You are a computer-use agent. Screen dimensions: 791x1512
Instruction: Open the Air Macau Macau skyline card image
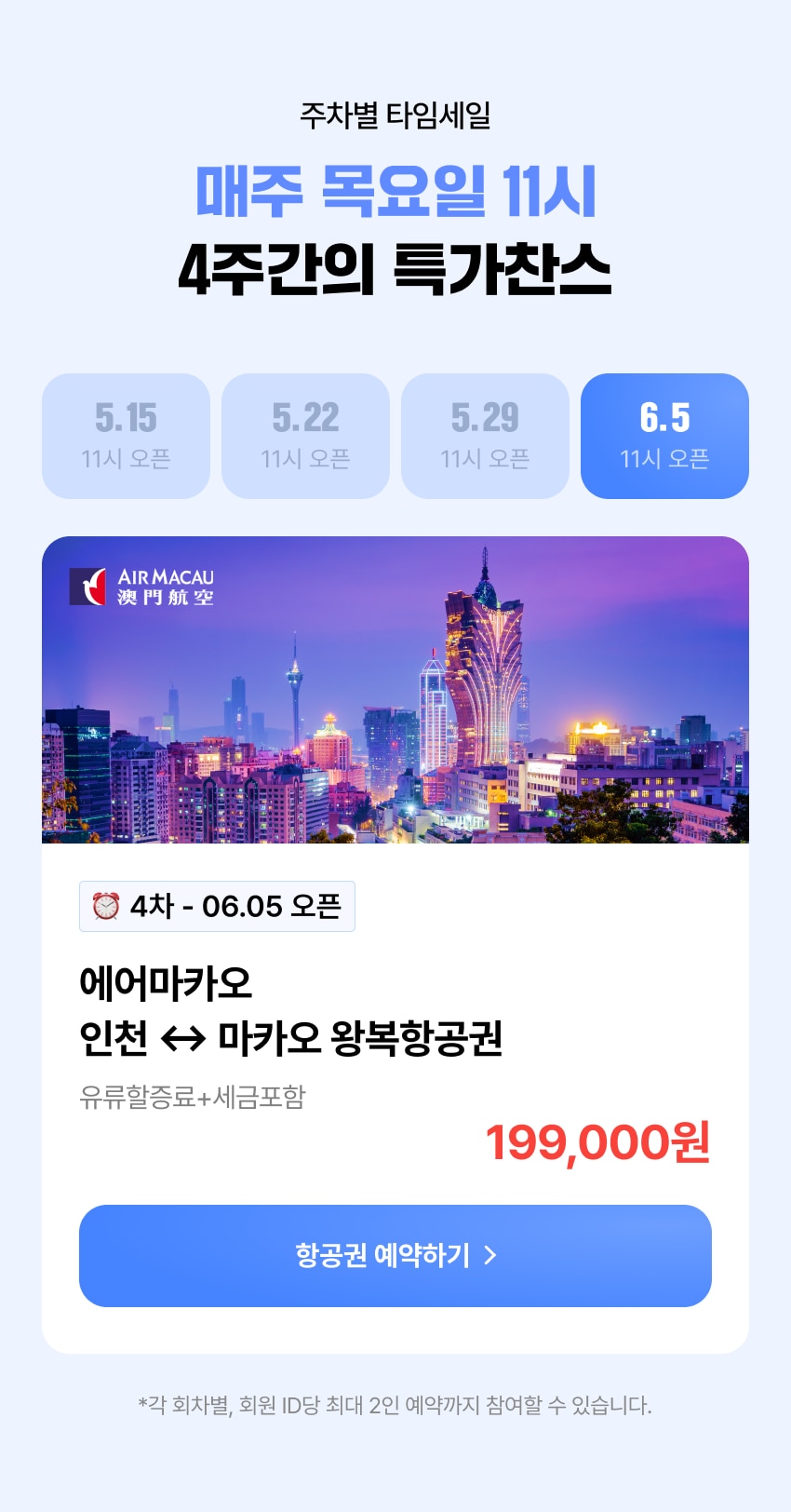[395, 689]
